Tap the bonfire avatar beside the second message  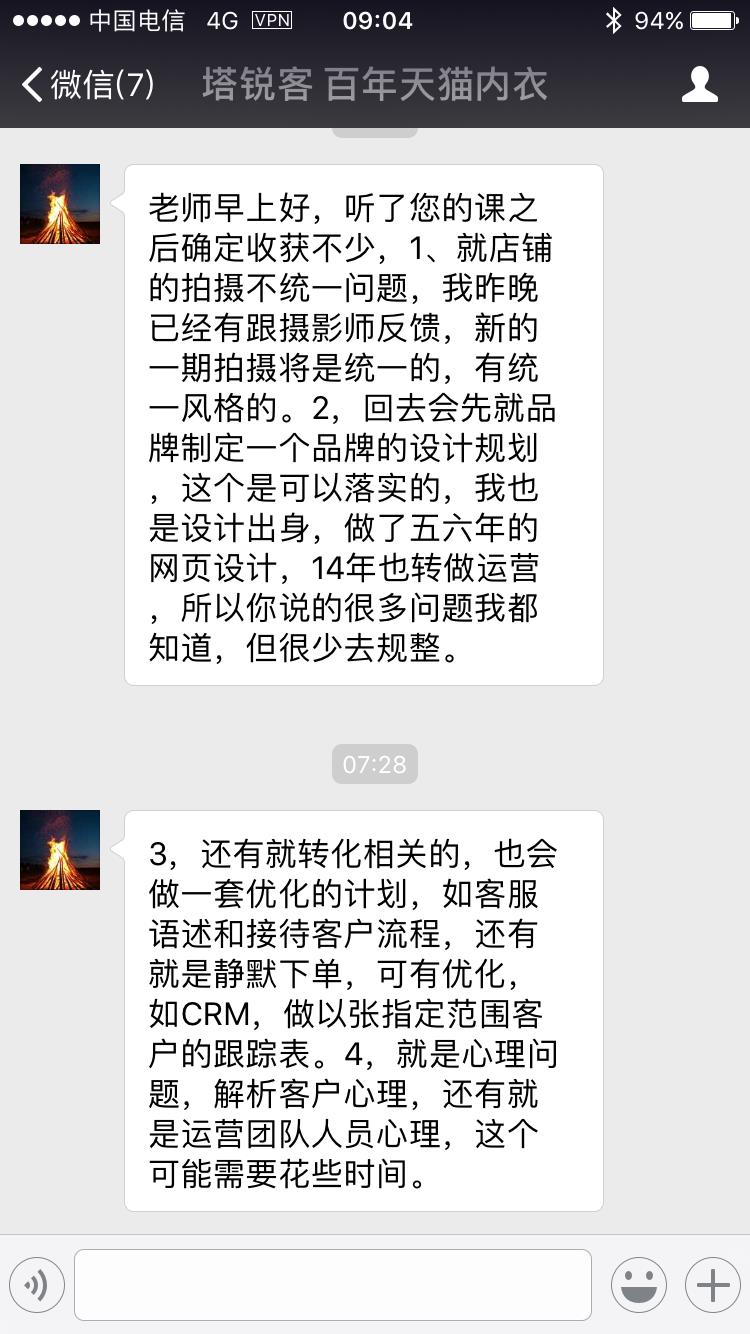59,850
